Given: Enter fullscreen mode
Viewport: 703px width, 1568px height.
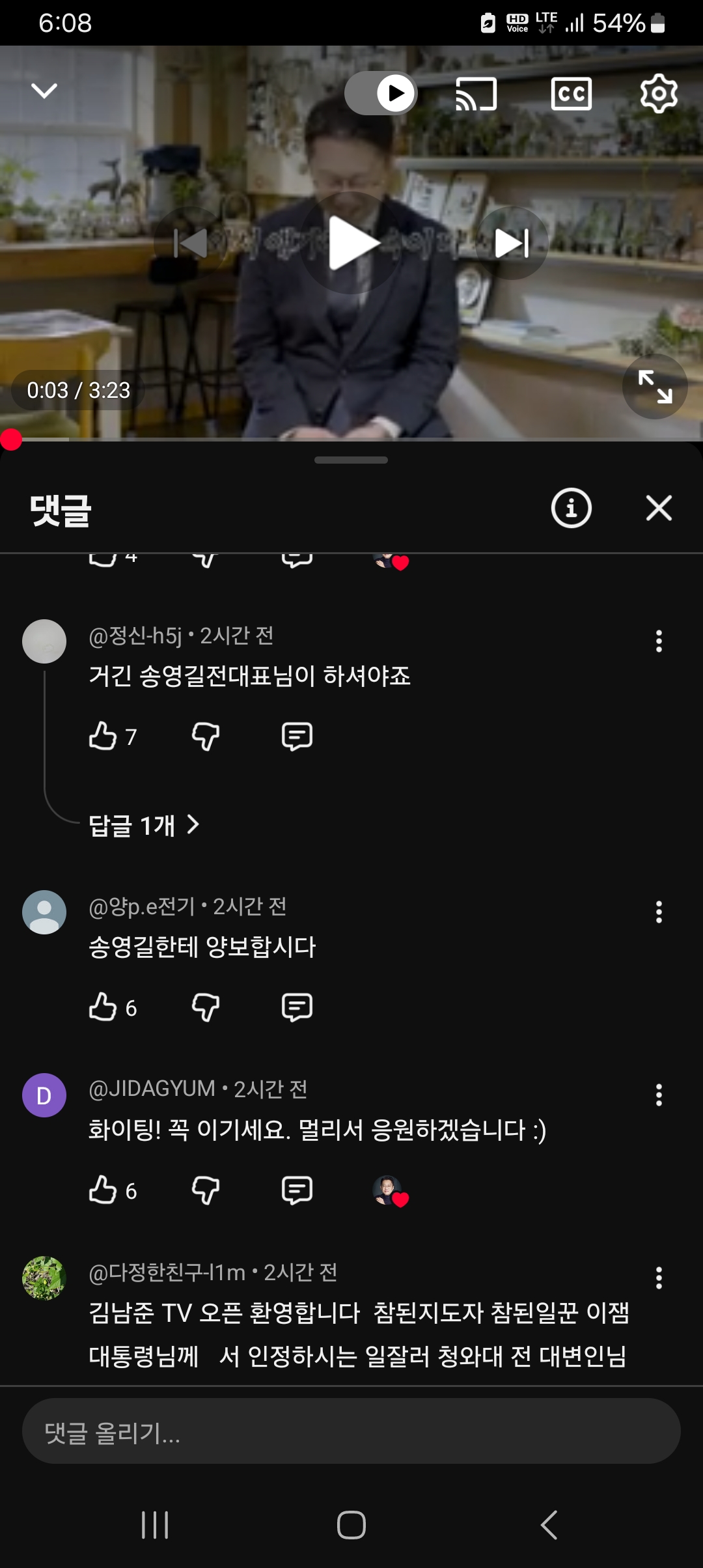Looking at the screenshot, I should (655, 387).
